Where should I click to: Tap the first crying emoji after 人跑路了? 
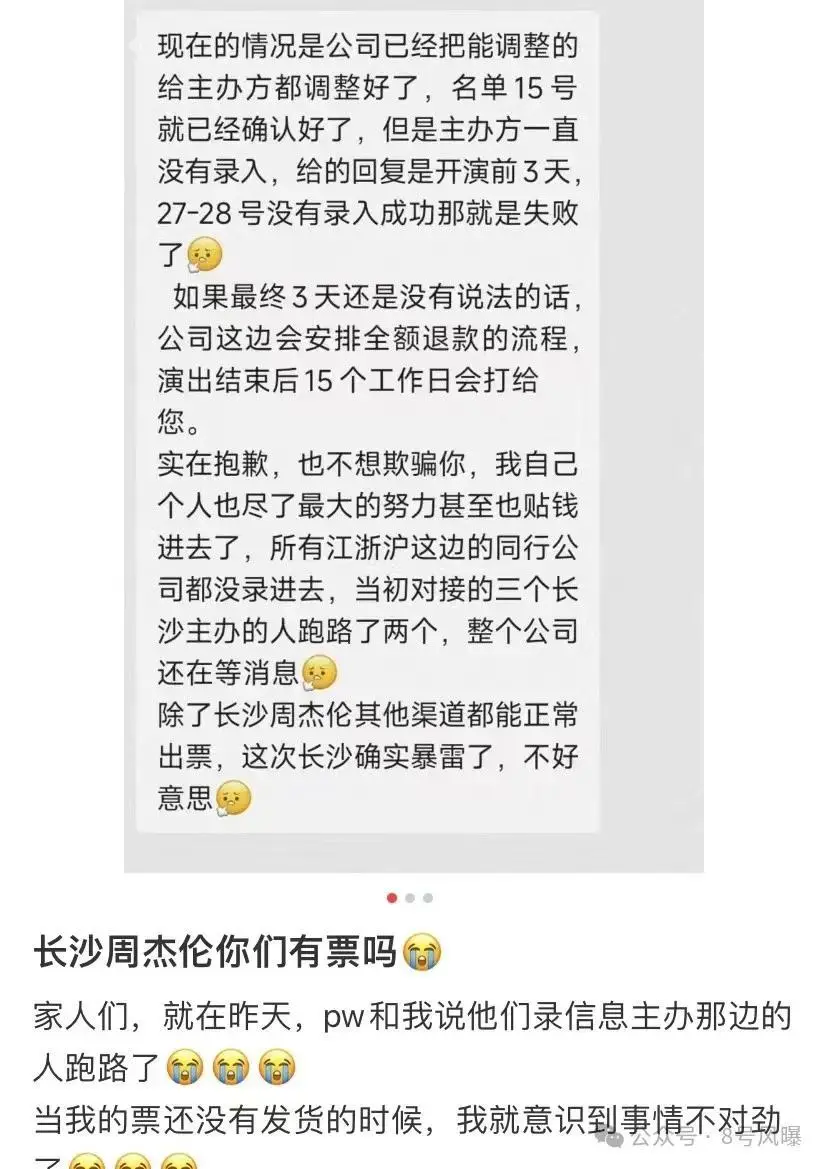pos(184,1066)
